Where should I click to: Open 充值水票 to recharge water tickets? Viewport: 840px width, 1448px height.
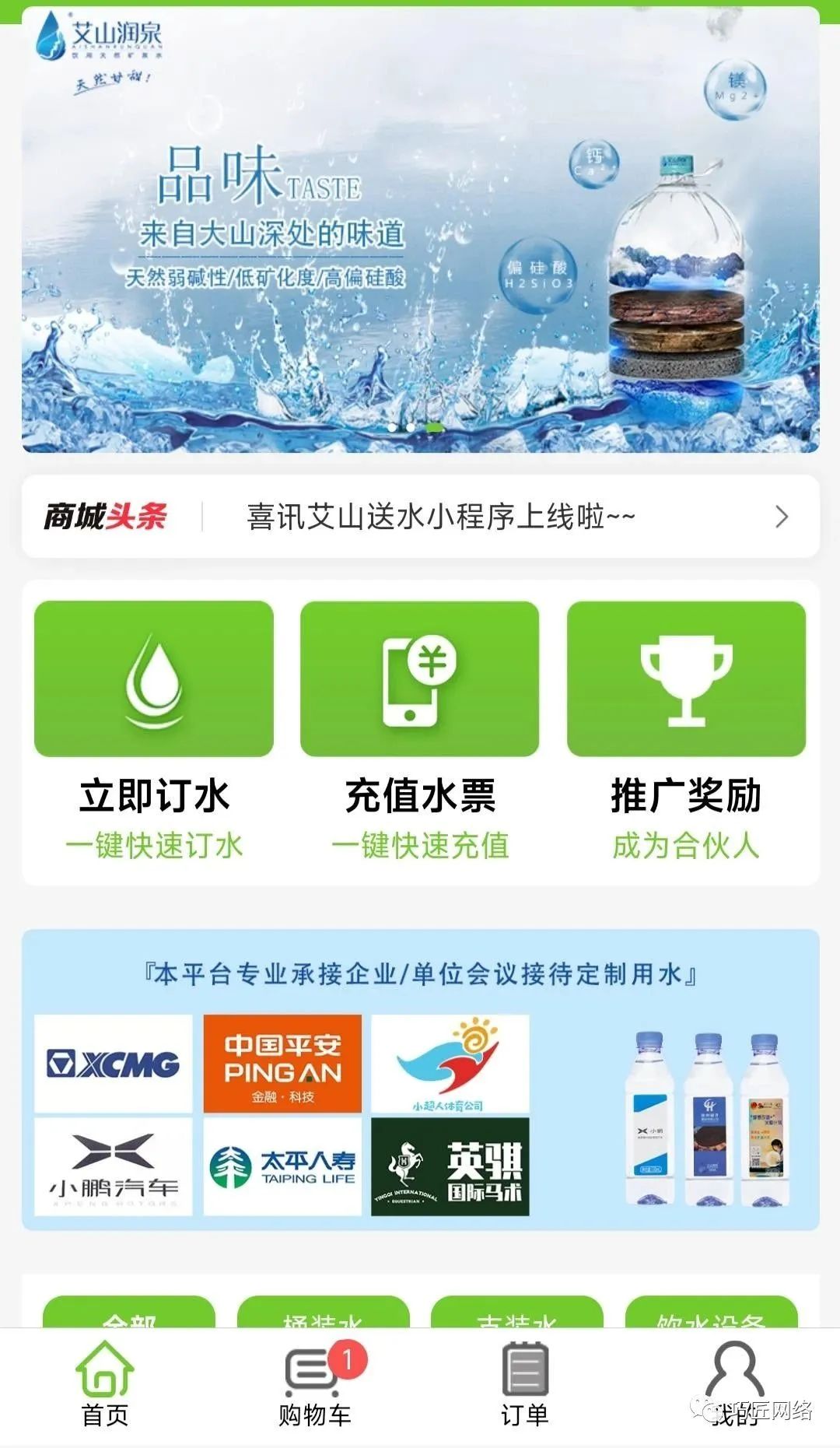tap(420, 731)
